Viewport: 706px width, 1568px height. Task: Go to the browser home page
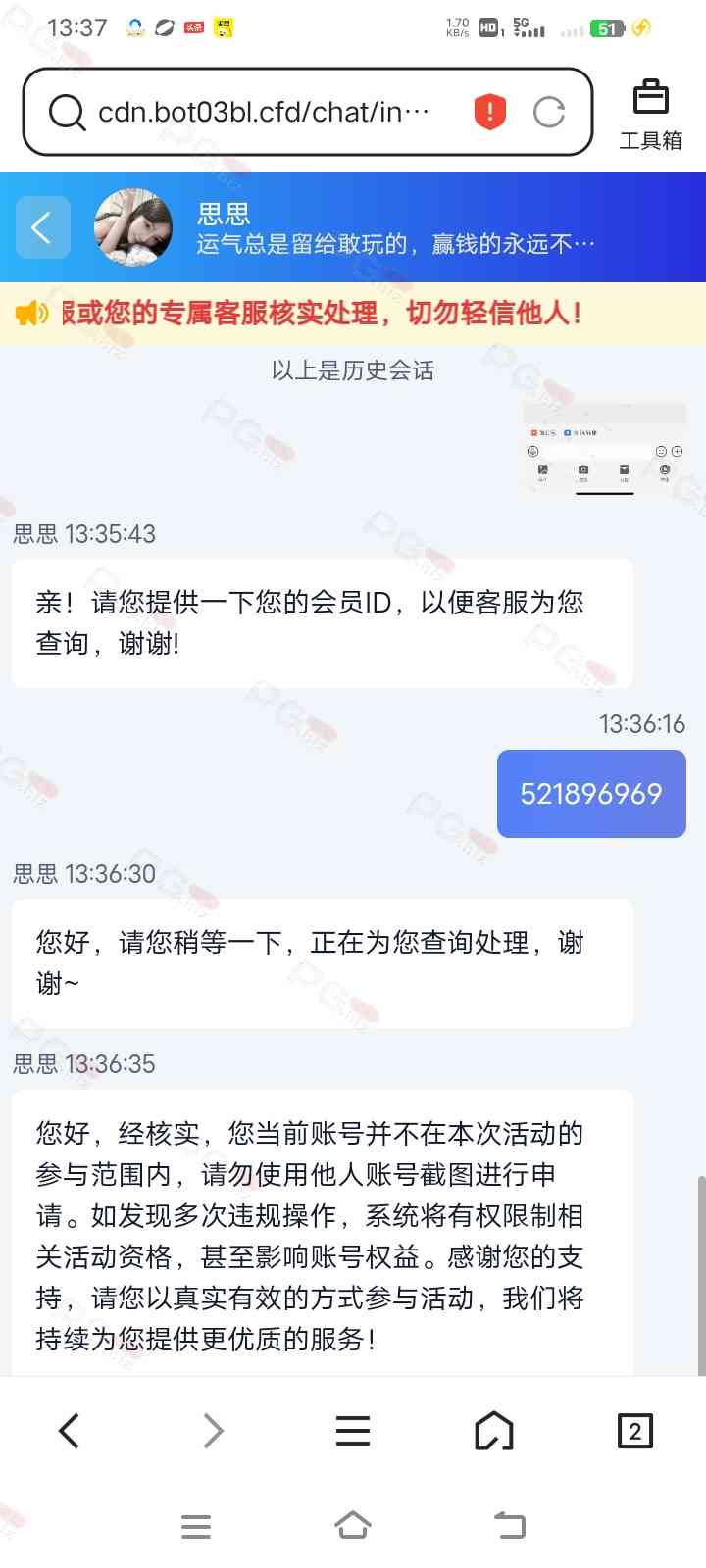coord(494,1431)
